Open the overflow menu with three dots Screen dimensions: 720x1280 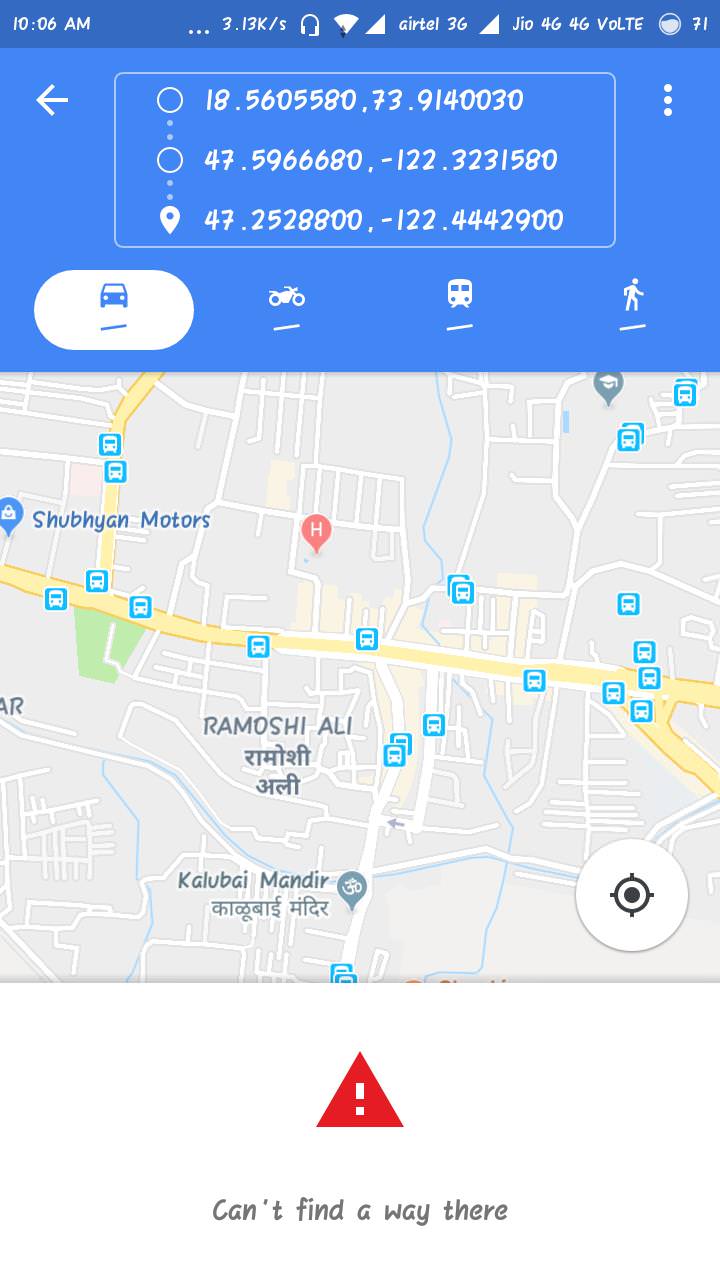coord(667,100)
